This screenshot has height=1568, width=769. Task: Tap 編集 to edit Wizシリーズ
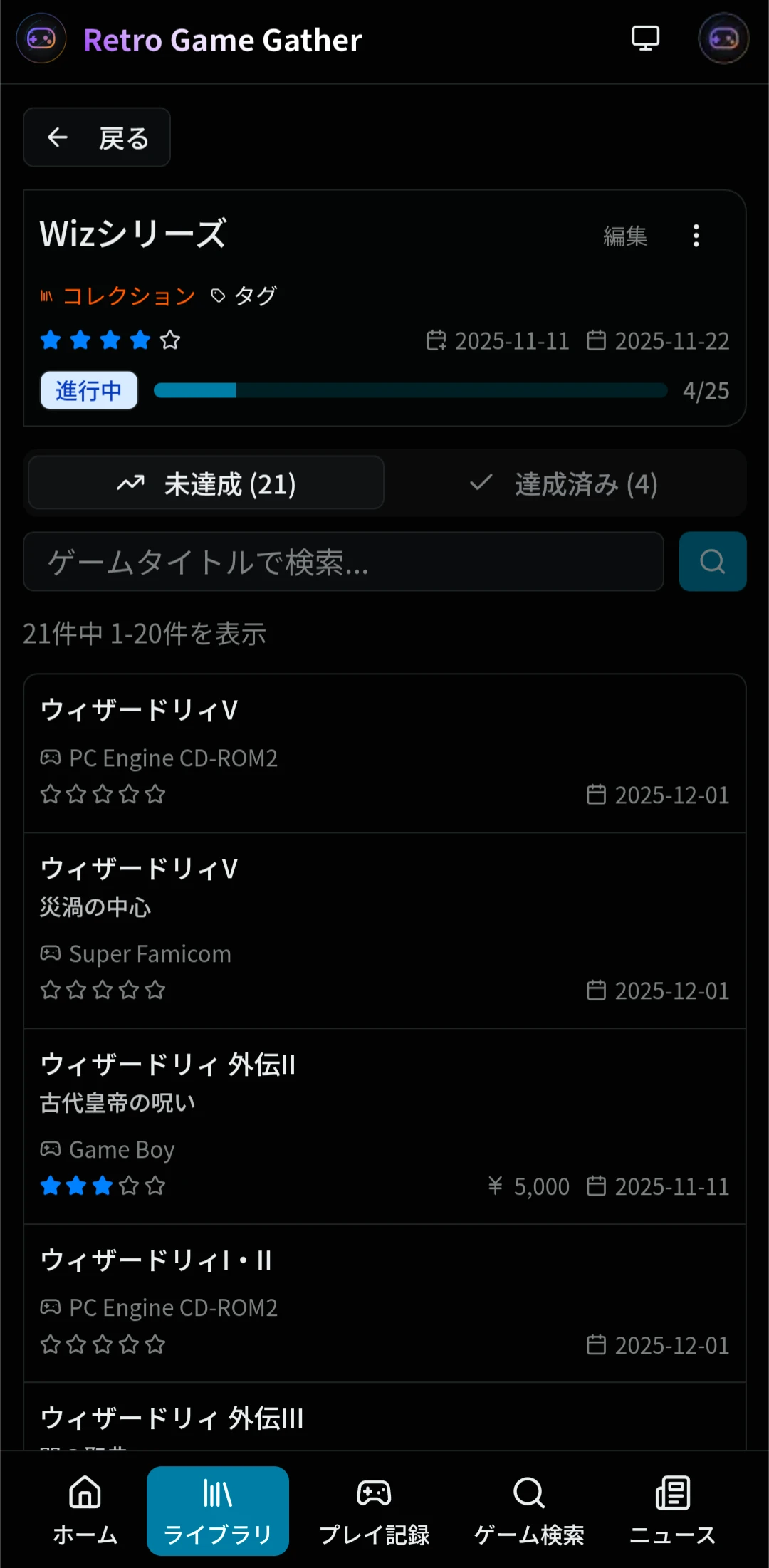coord(624,236)
